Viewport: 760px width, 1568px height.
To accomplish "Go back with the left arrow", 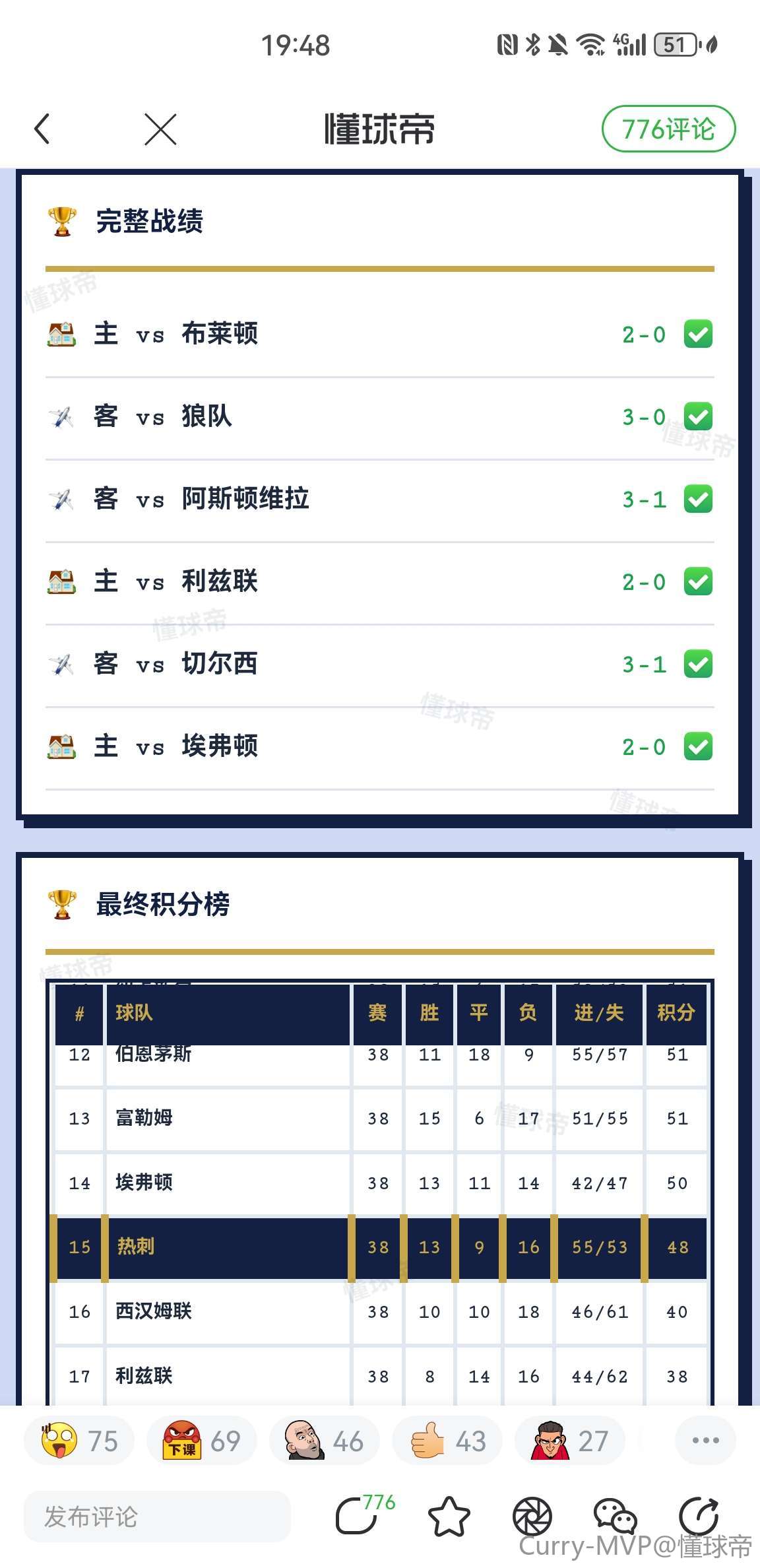I will [42, 129].
